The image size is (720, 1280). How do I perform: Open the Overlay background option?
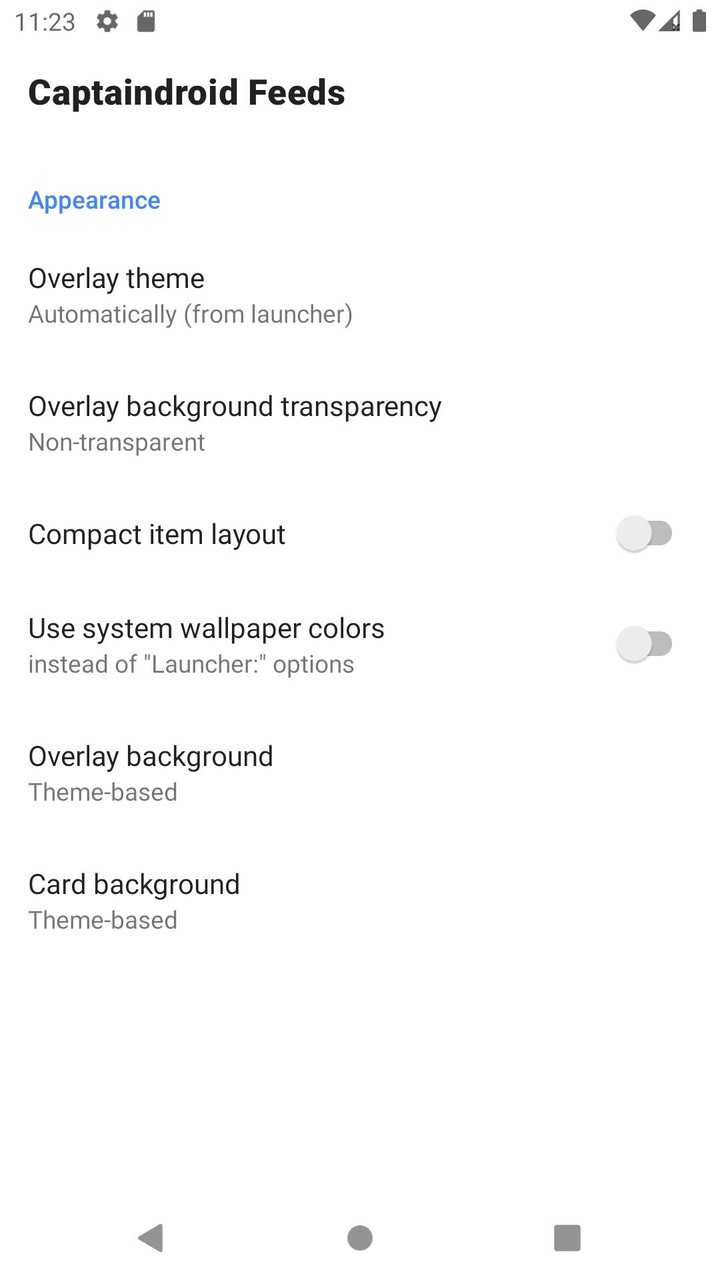150,773
